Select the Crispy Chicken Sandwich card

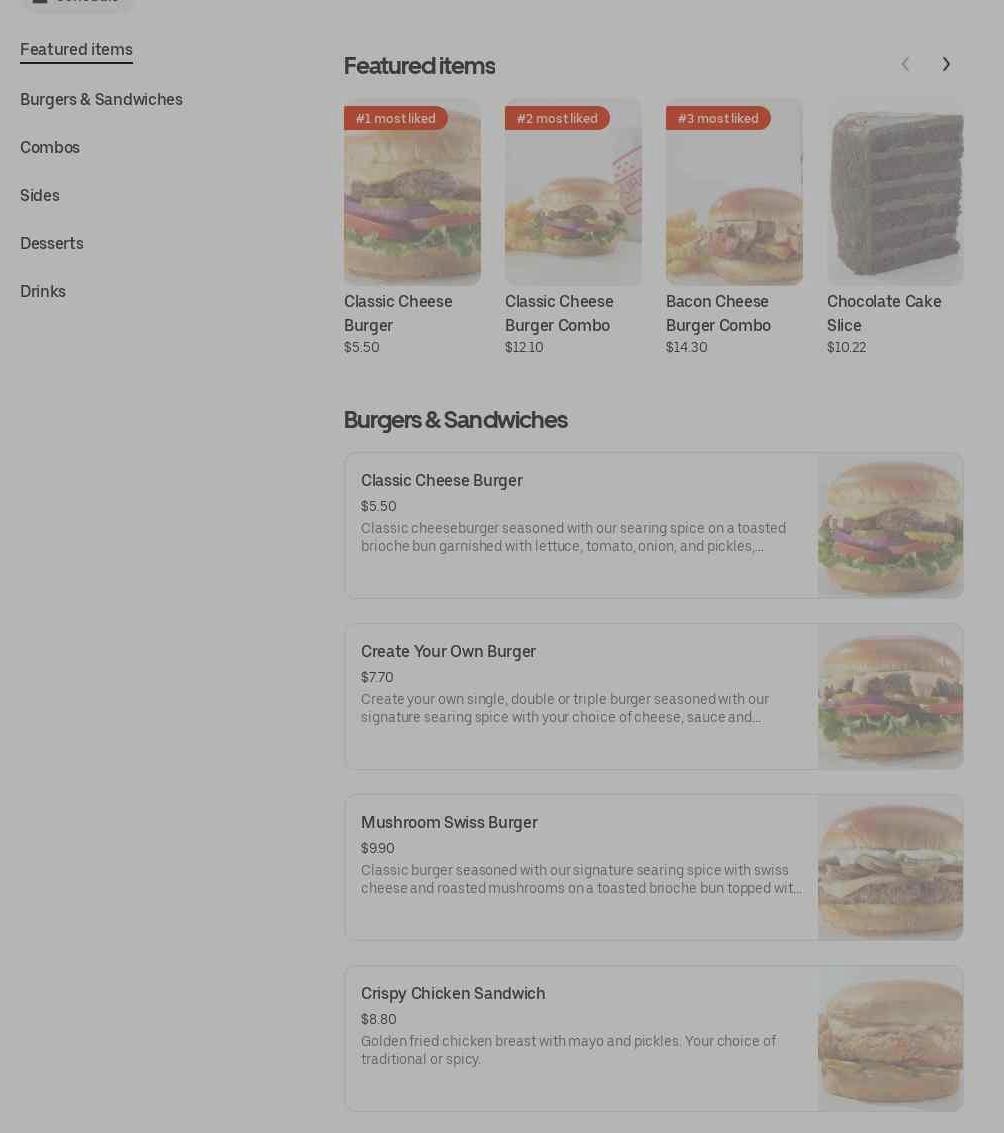pyautogui.click(x=581, y=1039)
